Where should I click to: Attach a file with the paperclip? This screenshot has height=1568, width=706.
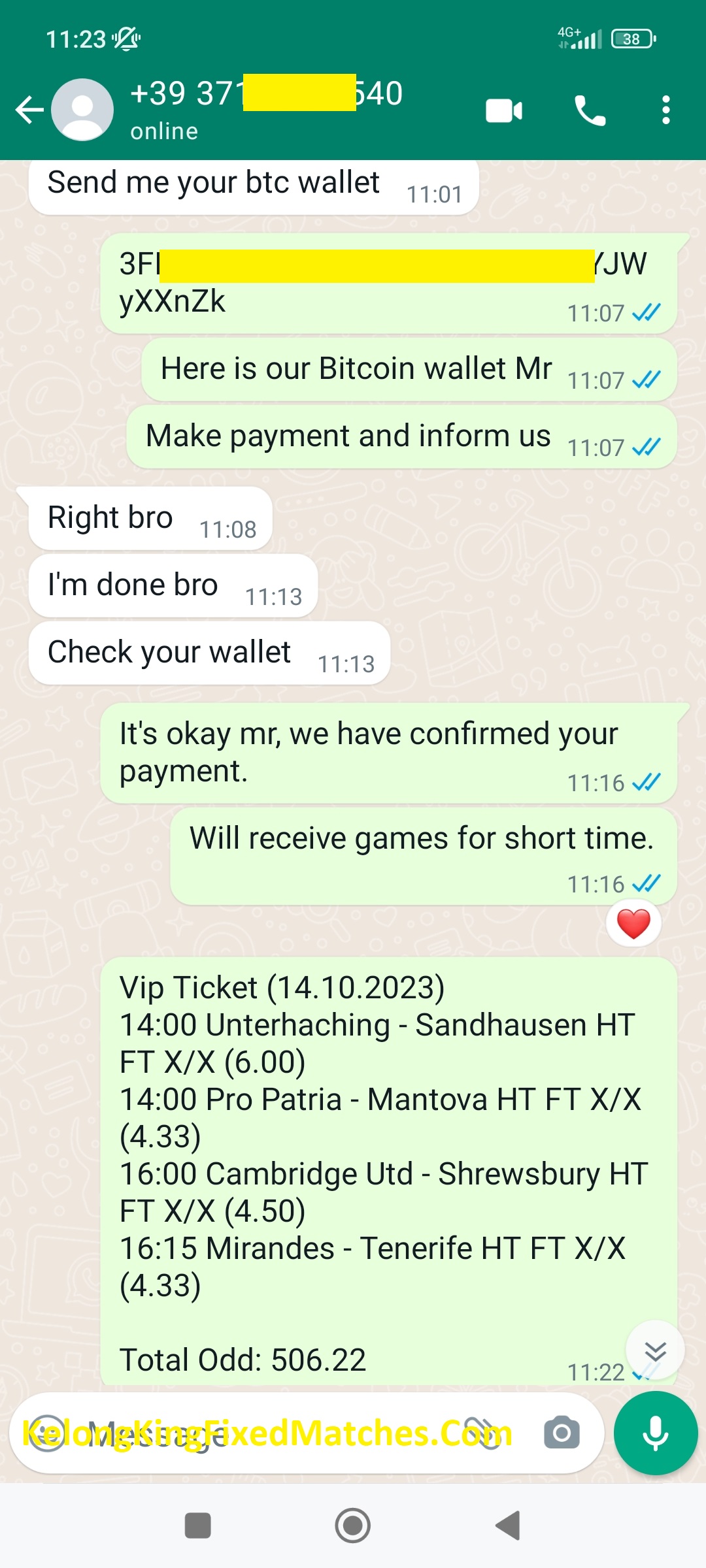click(x=482, y=1433)
